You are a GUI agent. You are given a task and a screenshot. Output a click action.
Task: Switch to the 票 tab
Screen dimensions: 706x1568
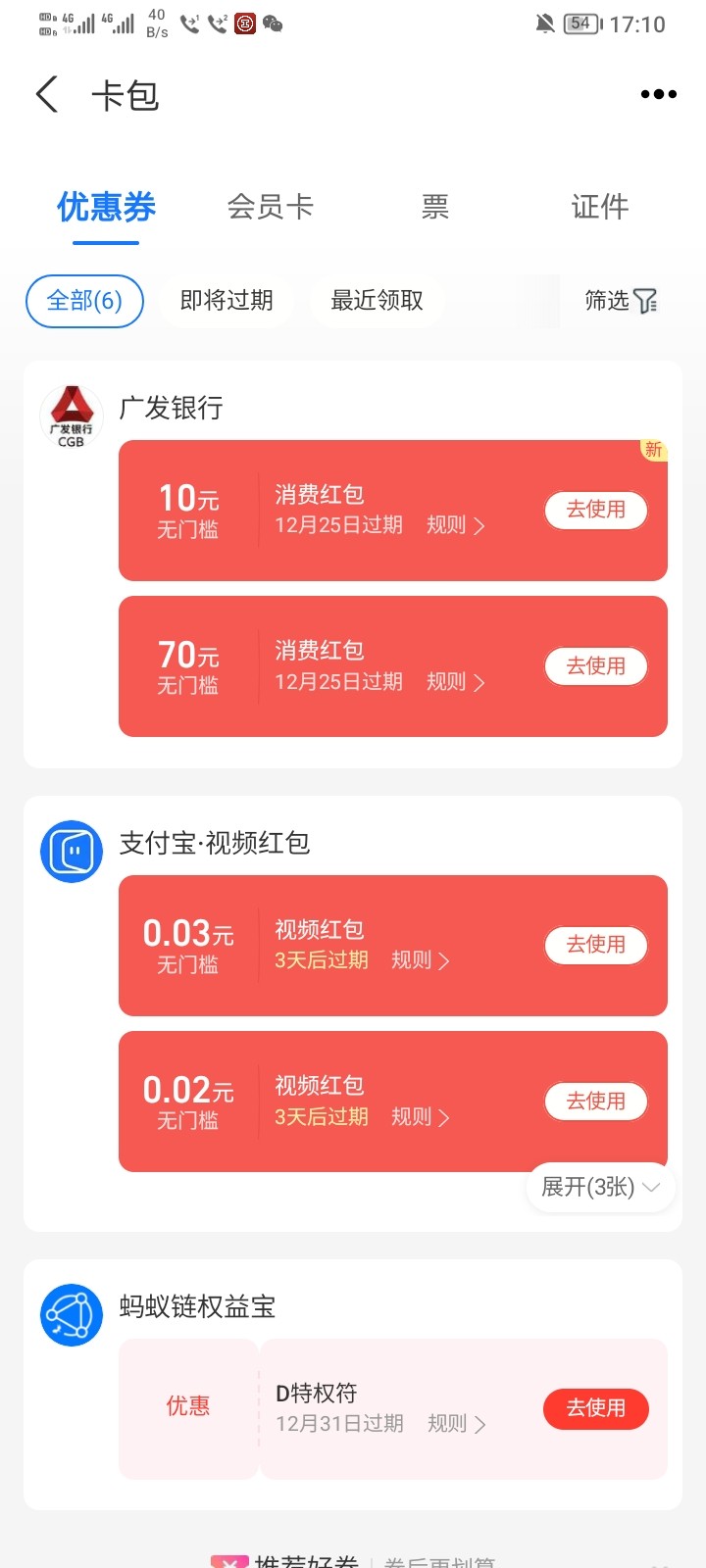click(435, 207)
